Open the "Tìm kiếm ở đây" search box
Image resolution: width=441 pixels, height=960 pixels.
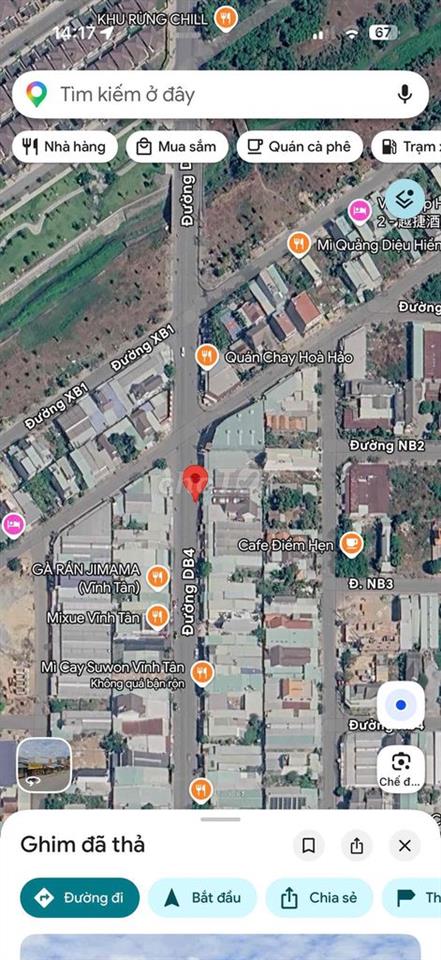coord(220,95)
